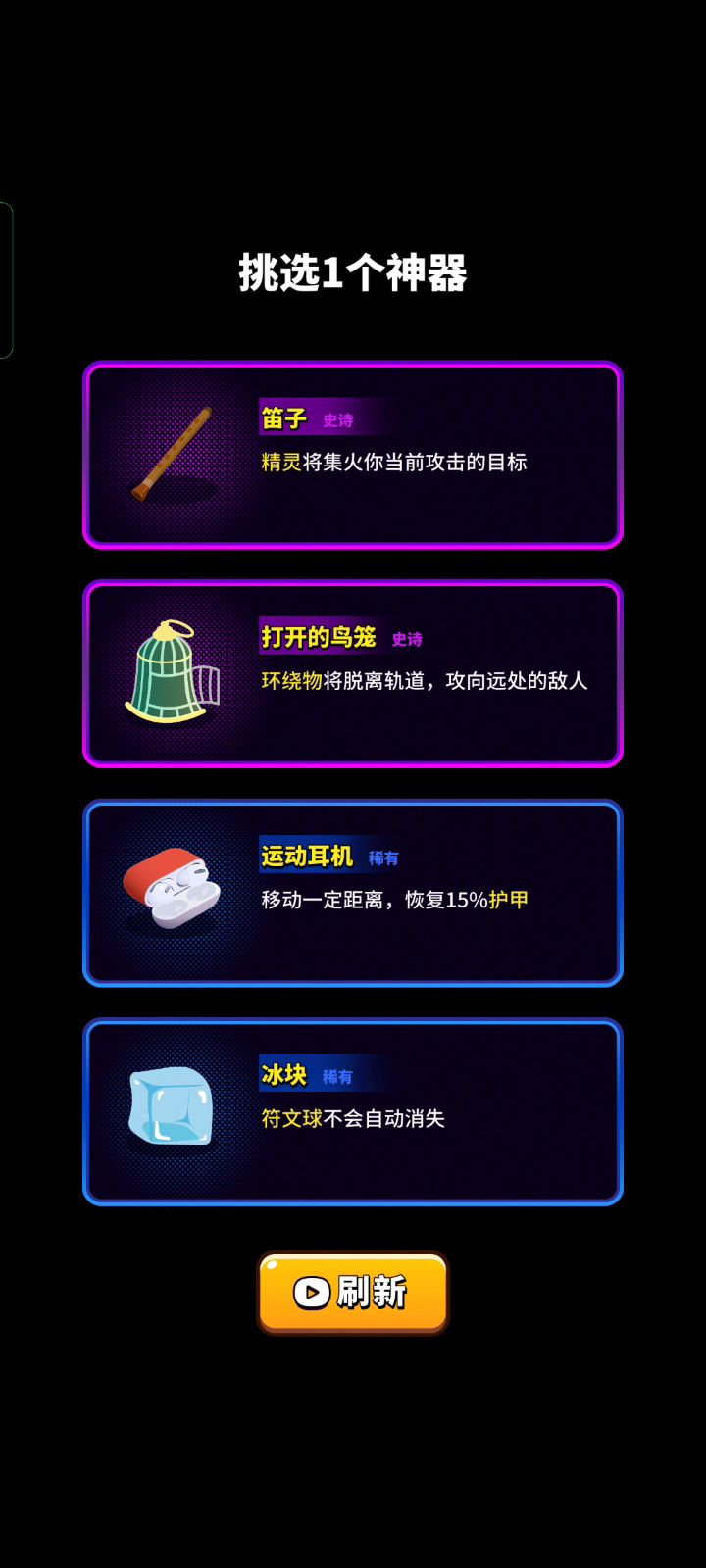Image resolution: width=706 pixels, height=1568 pixels.
Task: Select the 冰块 artifact card
Action: pos(353,1111)
